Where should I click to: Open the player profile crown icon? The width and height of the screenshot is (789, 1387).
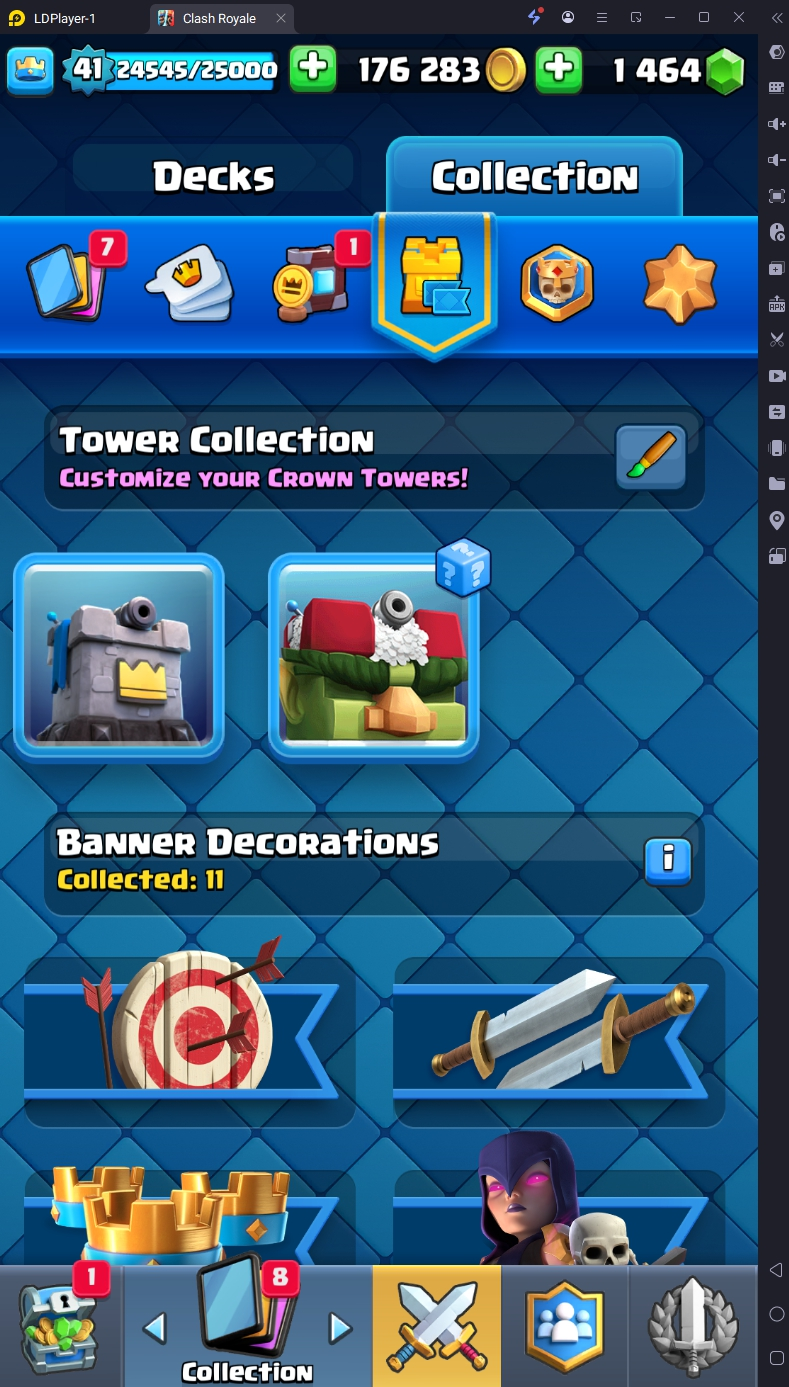pyautogui.click(x=31, y=69)
